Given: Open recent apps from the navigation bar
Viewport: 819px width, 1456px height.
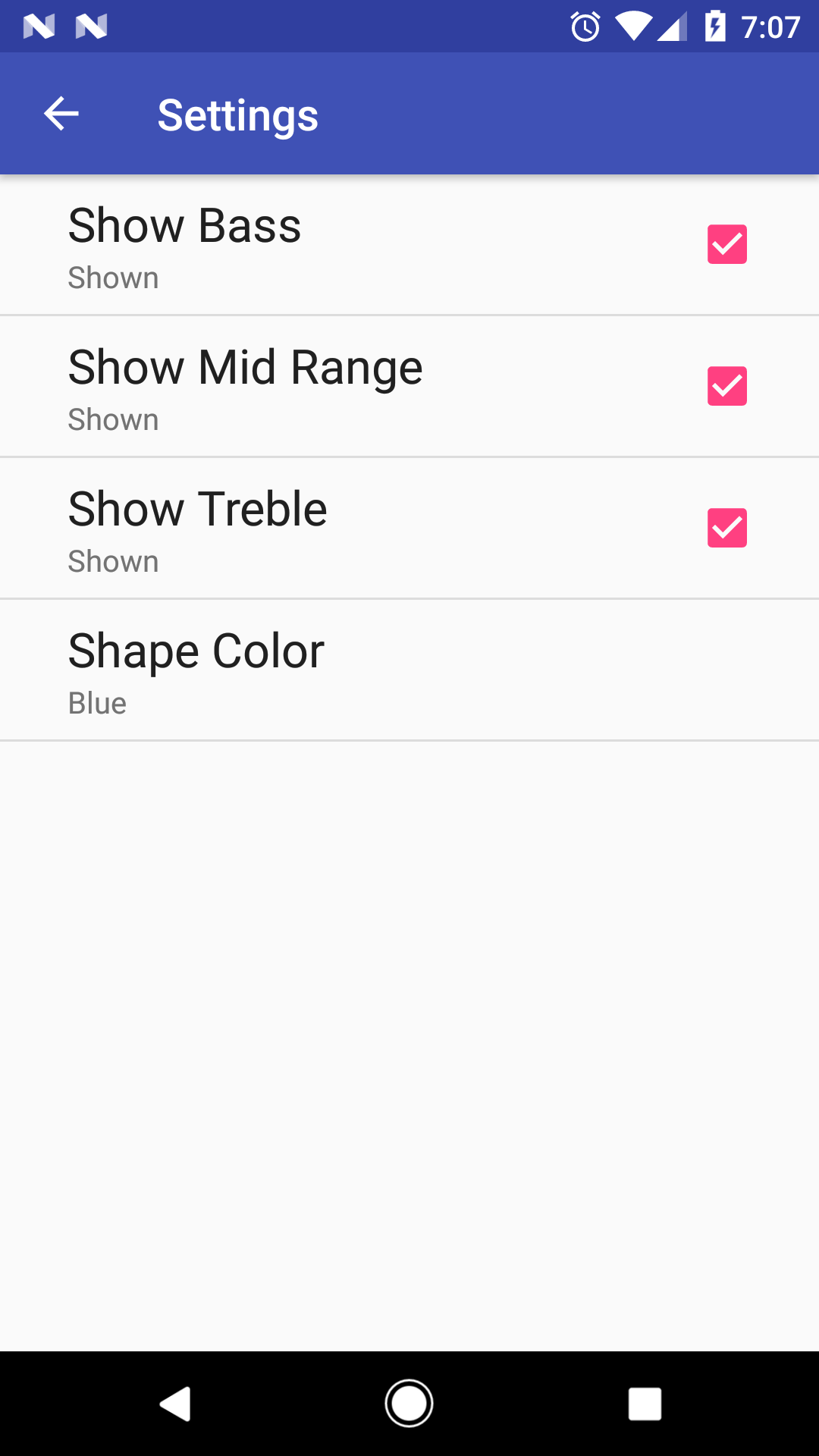Looking at the screenshot, I should 645,1404.
